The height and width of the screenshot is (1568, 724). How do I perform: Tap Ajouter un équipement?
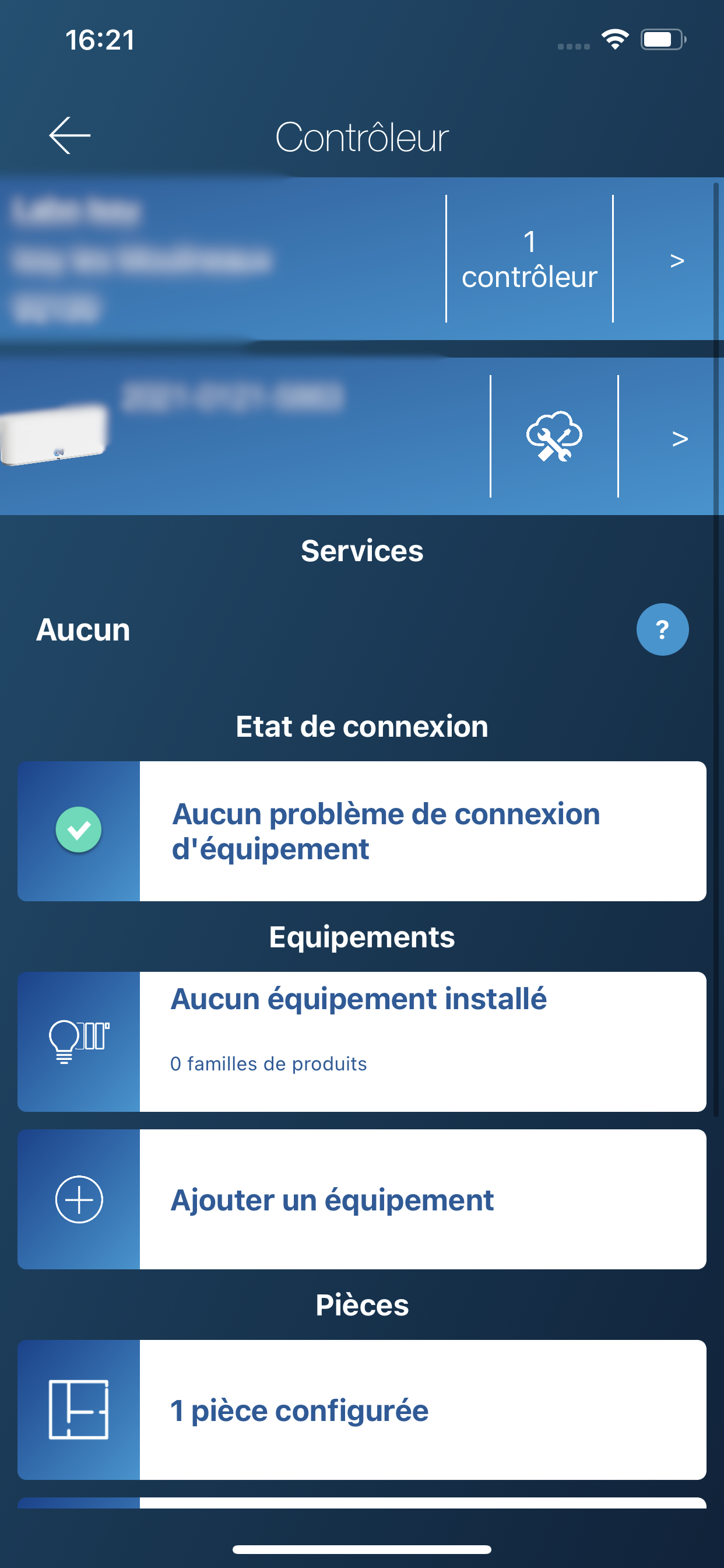coord(361,1199)
